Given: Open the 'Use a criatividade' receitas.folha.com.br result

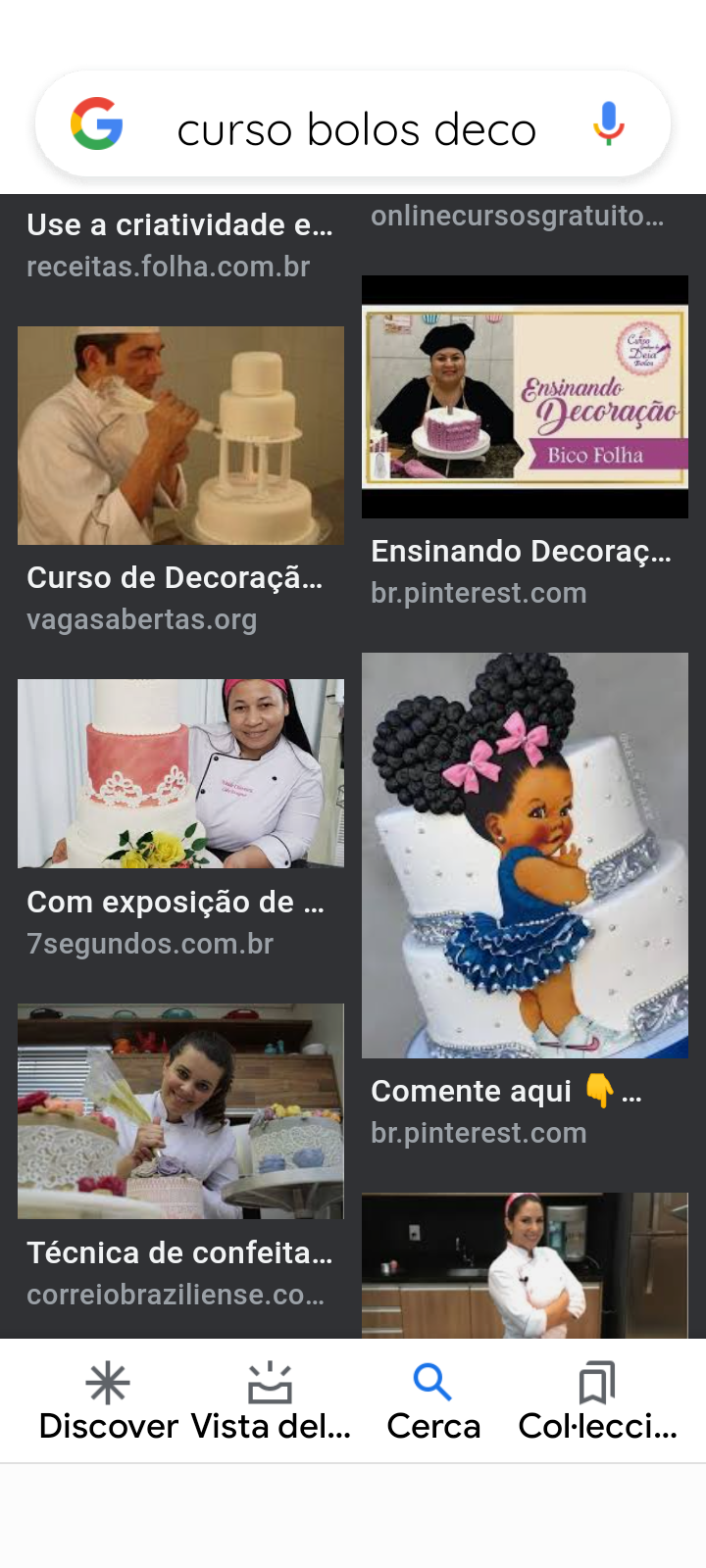Looking at the screenshot, I should [x=180, y=243].
